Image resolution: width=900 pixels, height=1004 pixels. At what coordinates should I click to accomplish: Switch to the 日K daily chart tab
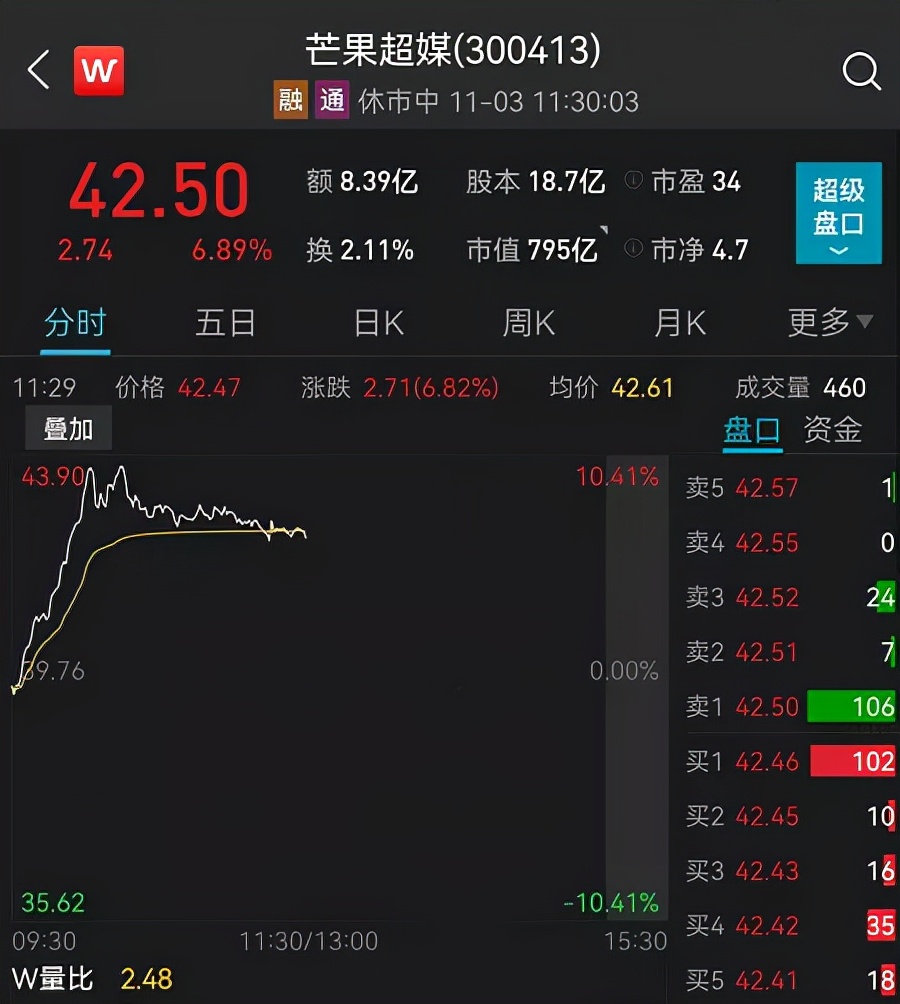point(375,322)
